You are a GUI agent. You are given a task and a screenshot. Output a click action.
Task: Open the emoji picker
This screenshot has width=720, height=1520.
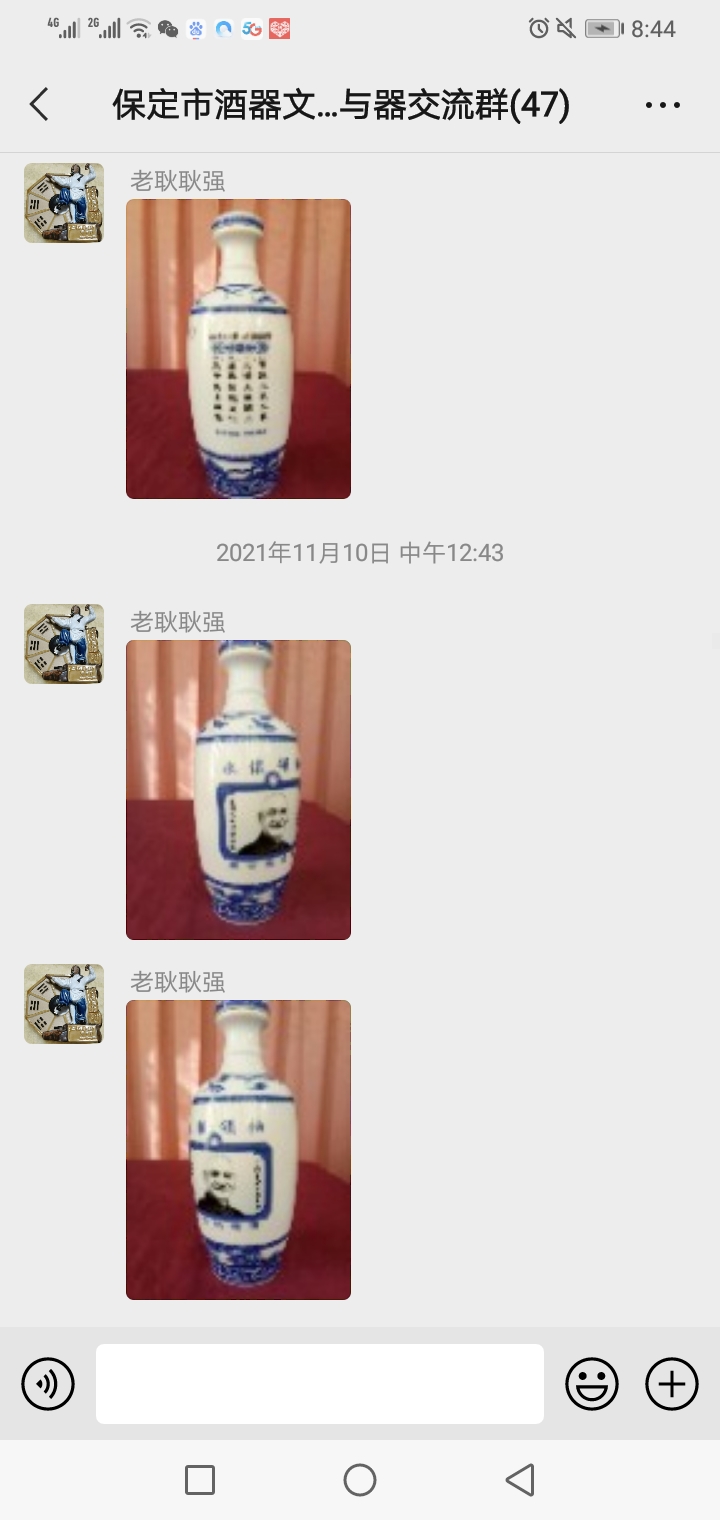(x=592, y=1384)
